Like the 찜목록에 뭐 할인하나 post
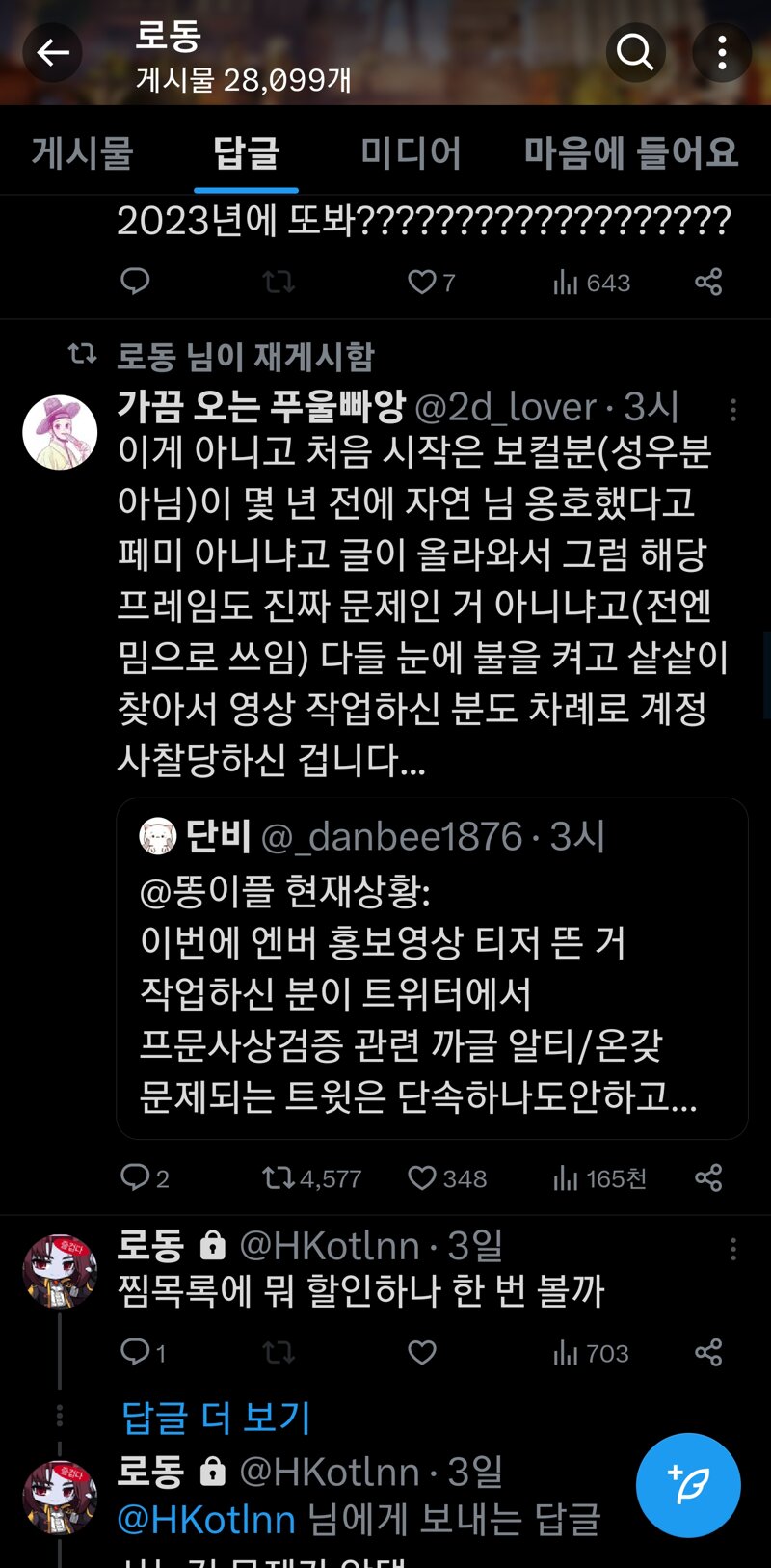The height and width of the screenshot is (1568, 771). coord(422,1353)
